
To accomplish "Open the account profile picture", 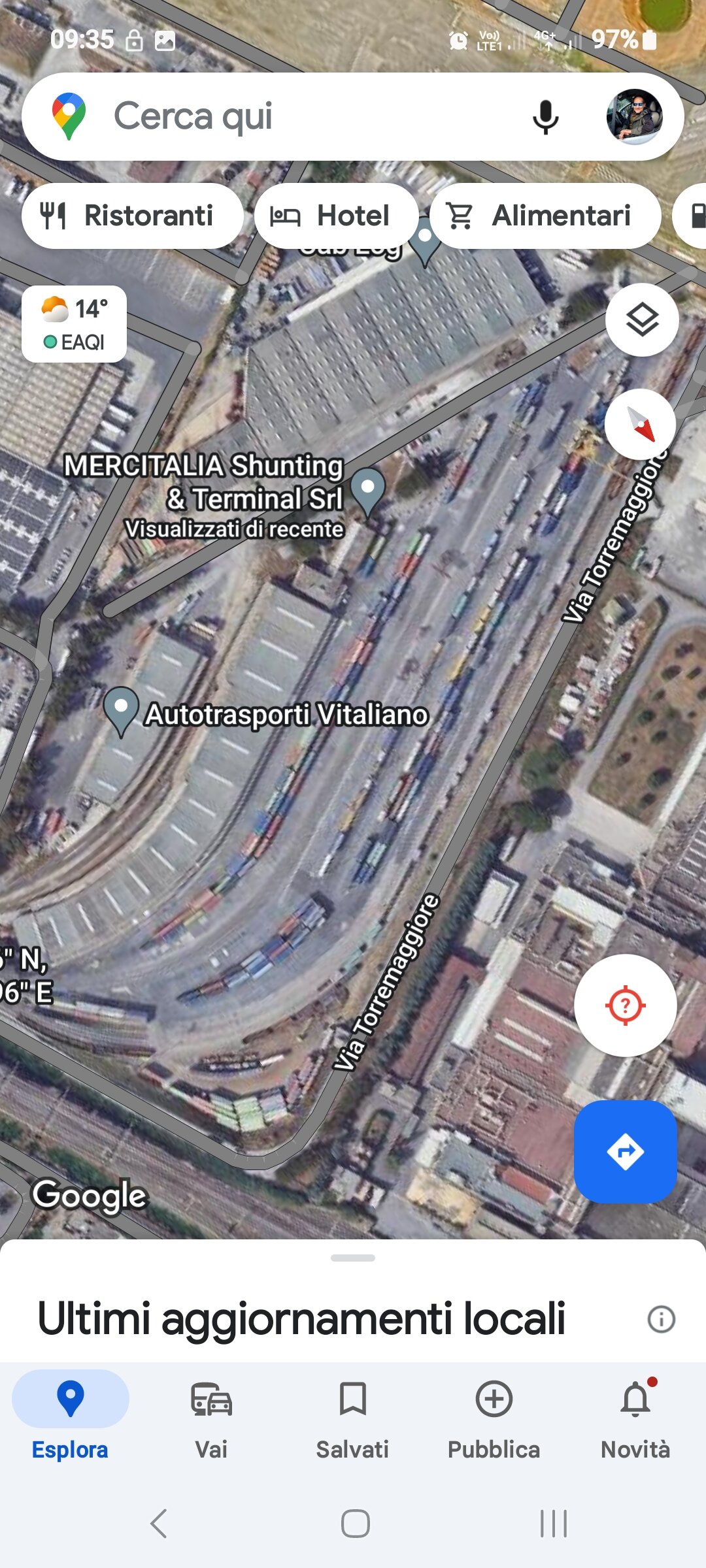I will (634, 116).
